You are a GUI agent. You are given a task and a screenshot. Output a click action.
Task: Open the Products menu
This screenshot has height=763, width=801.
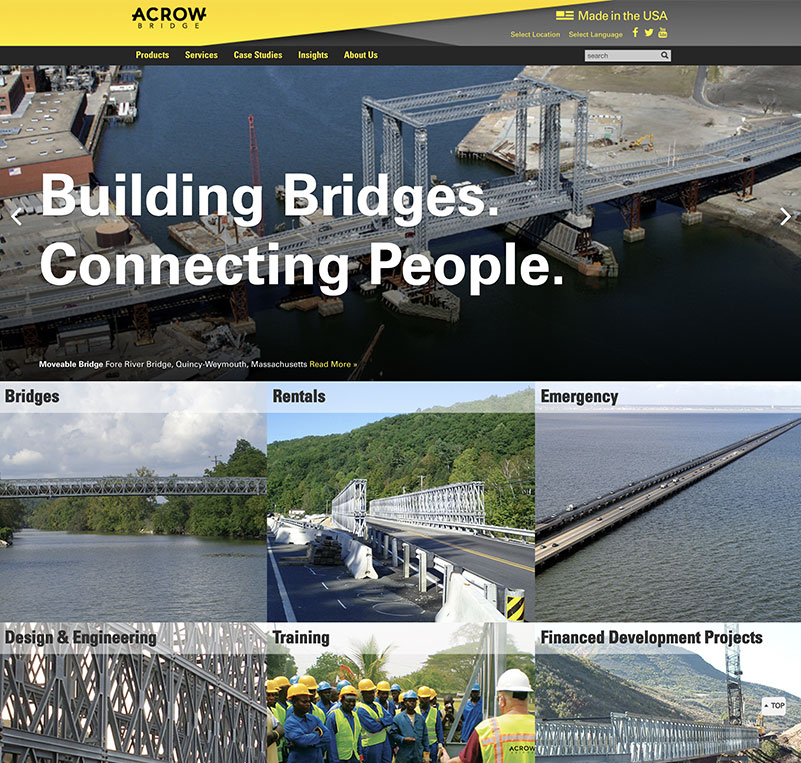pyautogui.click(x=152, y=55)
